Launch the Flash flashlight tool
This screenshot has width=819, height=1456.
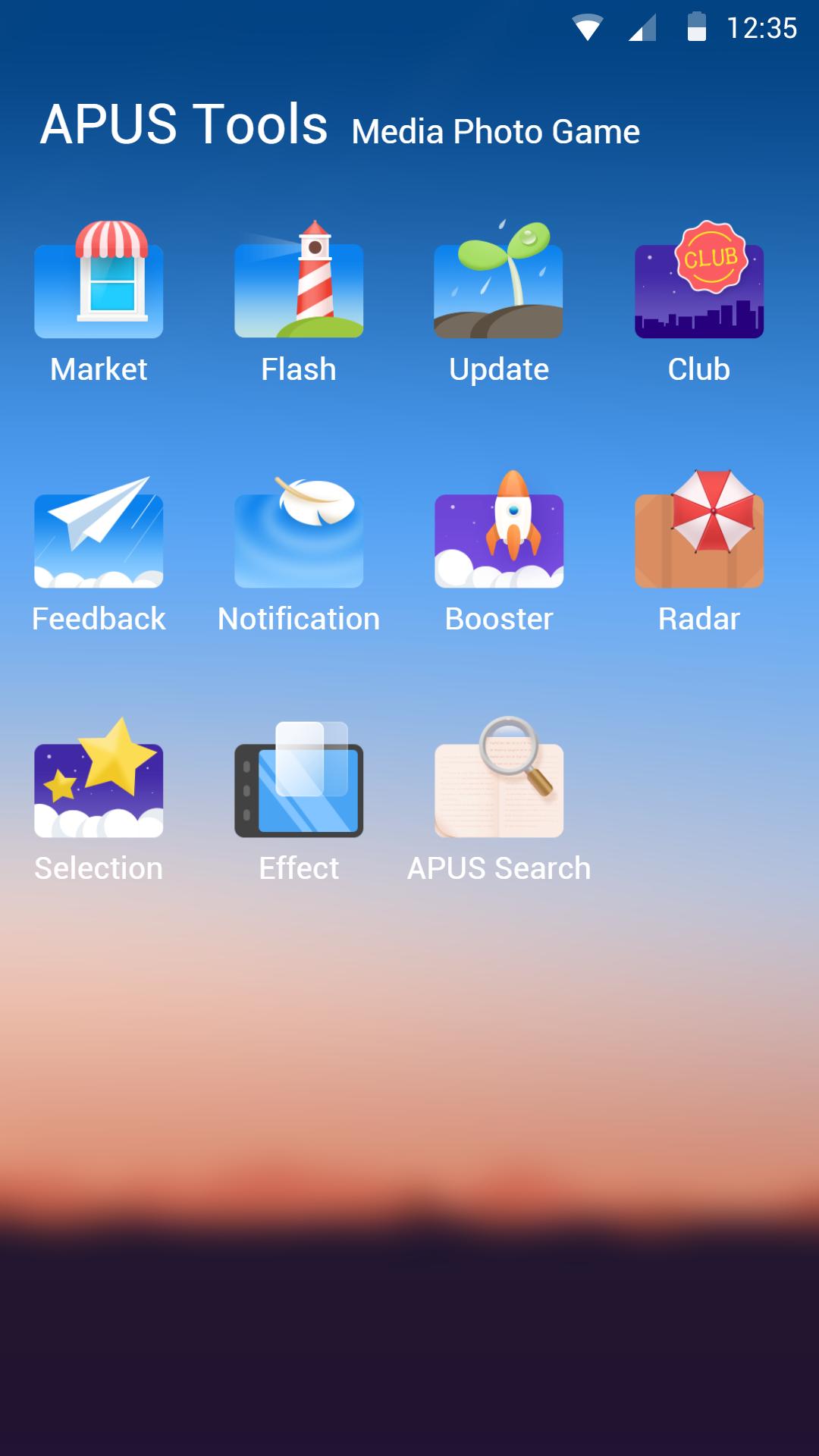point(299,288)
